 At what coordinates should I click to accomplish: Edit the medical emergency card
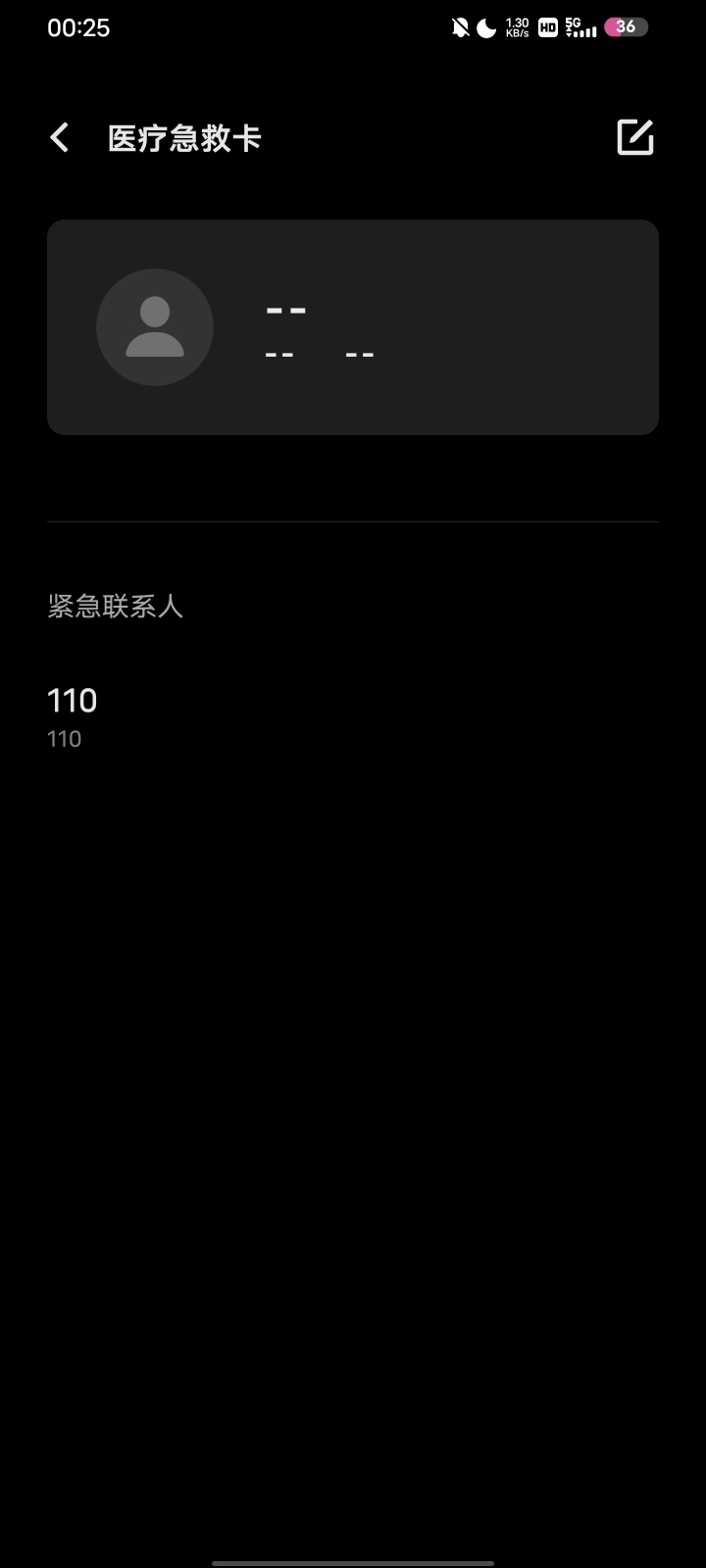pyautogui.click(x=634, y=137)
